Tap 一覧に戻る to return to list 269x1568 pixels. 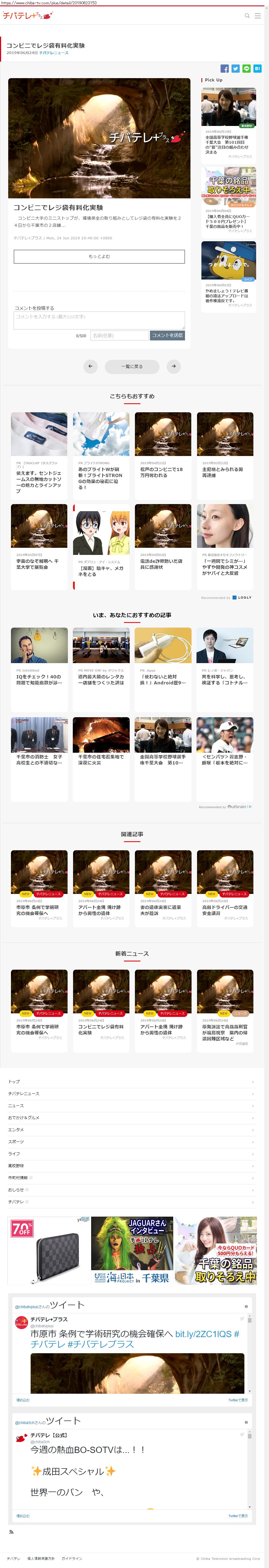point(132,366)
